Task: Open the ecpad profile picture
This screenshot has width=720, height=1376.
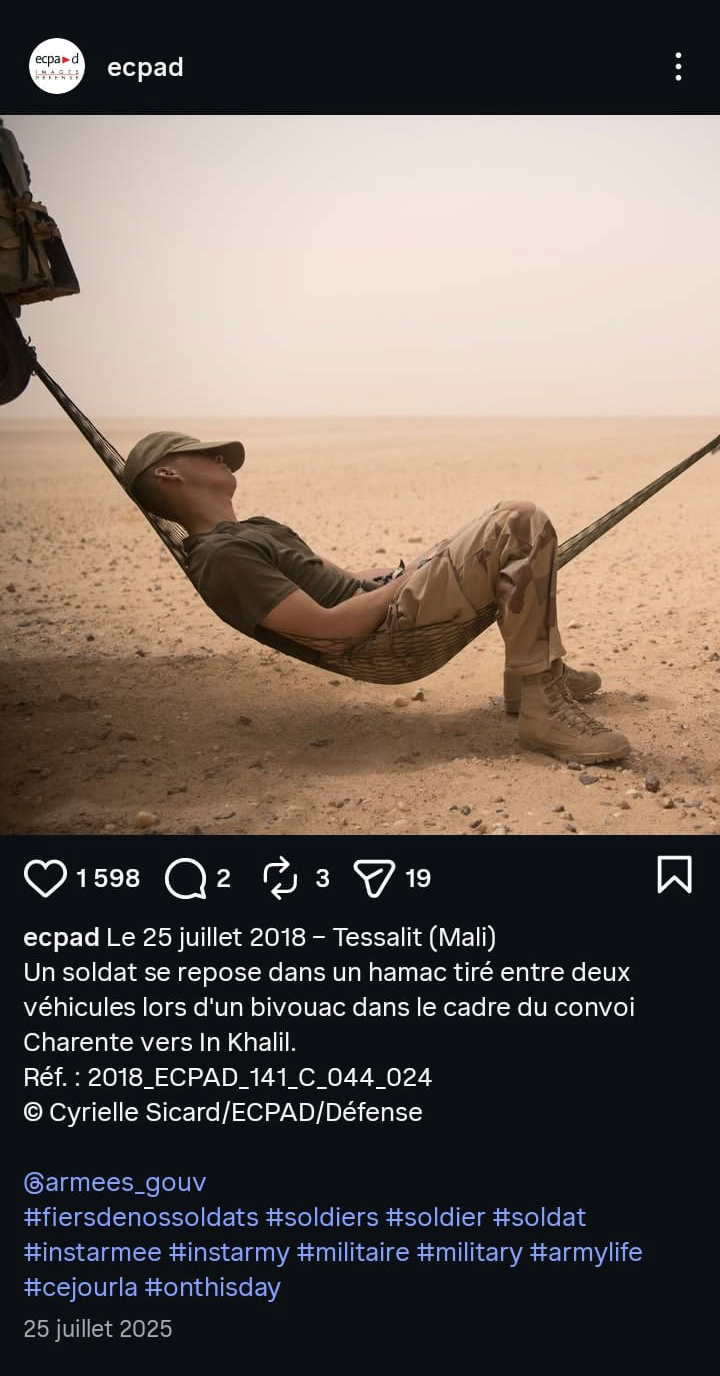Action: pos(57,66)
